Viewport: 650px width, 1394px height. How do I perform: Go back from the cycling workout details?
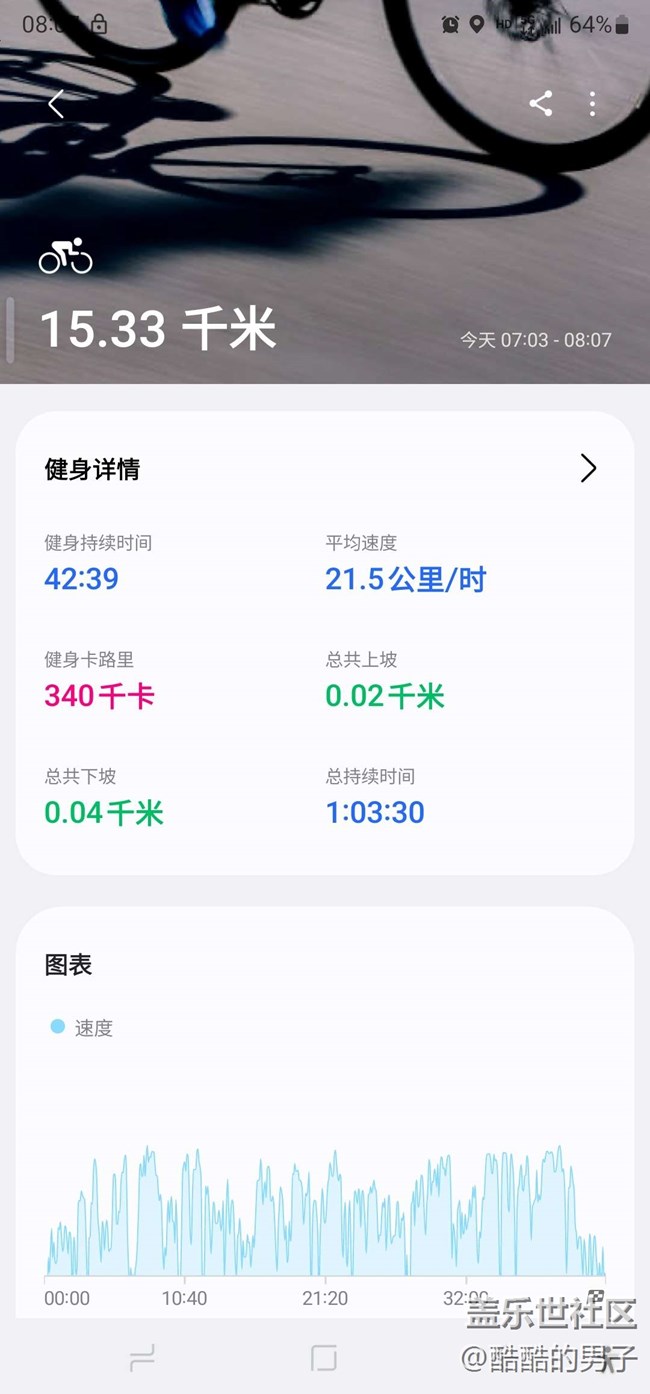(x=56, y=103)
